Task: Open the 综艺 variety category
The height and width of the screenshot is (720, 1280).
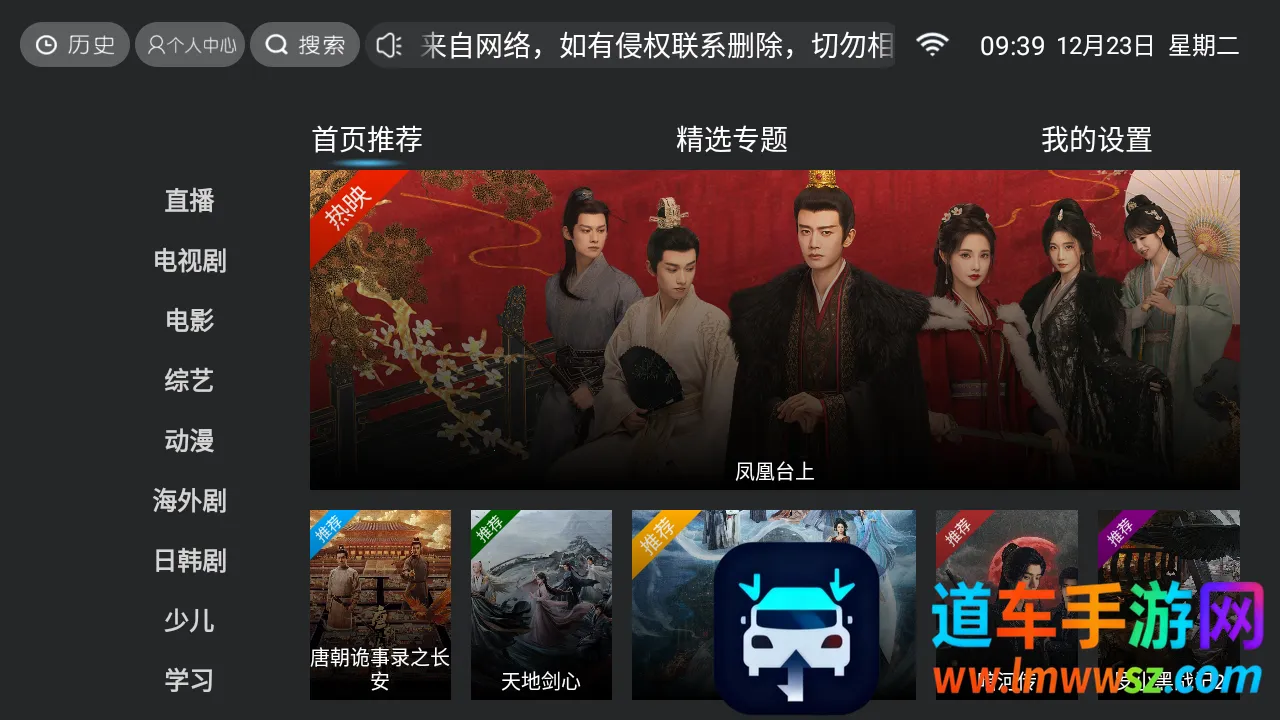Action: point(190,381)
